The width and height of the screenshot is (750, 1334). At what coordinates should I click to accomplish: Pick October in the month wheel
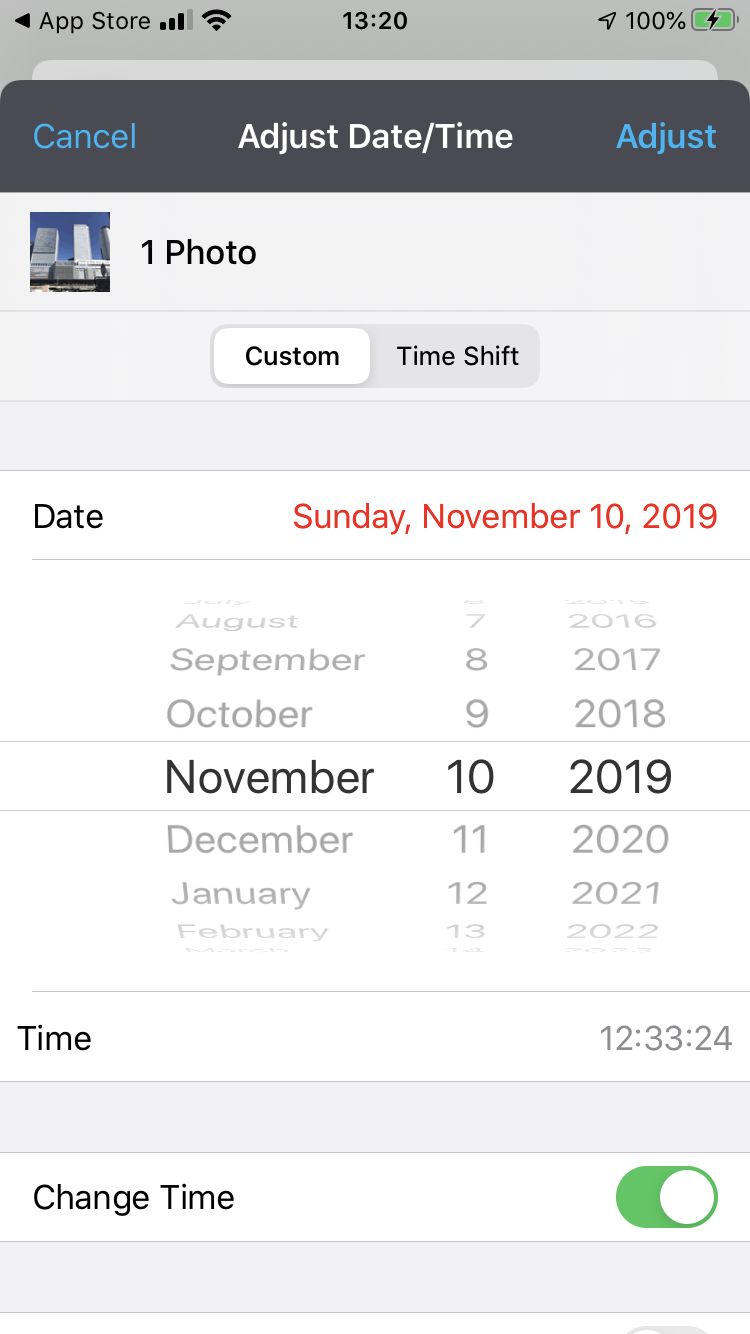point(239,714)
